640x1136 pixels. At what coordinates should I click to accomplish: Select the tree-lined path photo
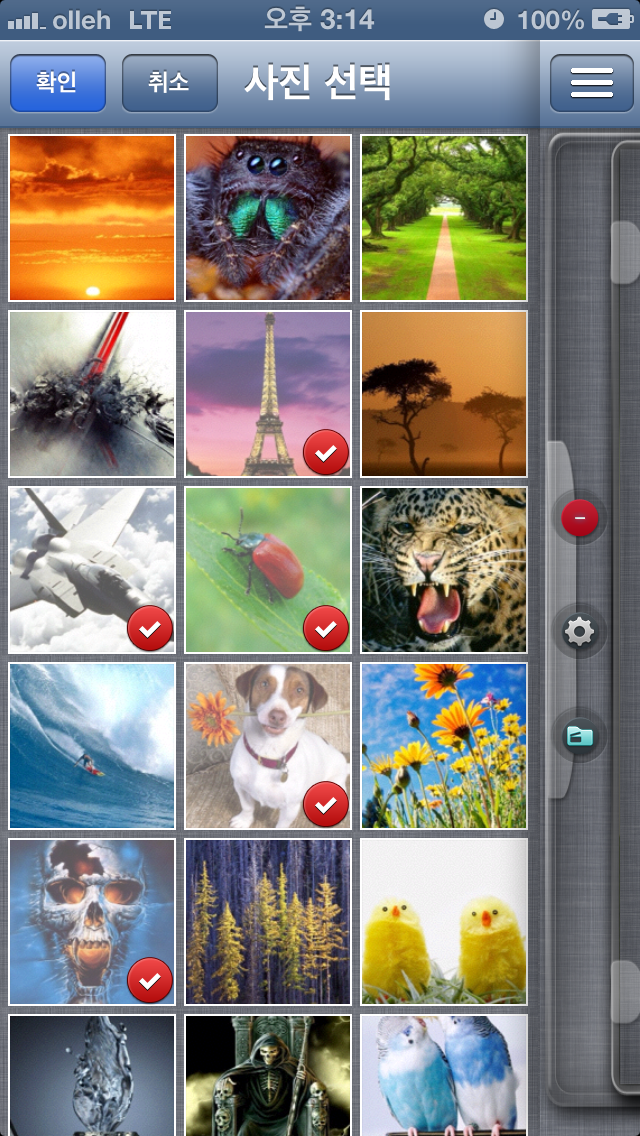(x=444, y=218)
